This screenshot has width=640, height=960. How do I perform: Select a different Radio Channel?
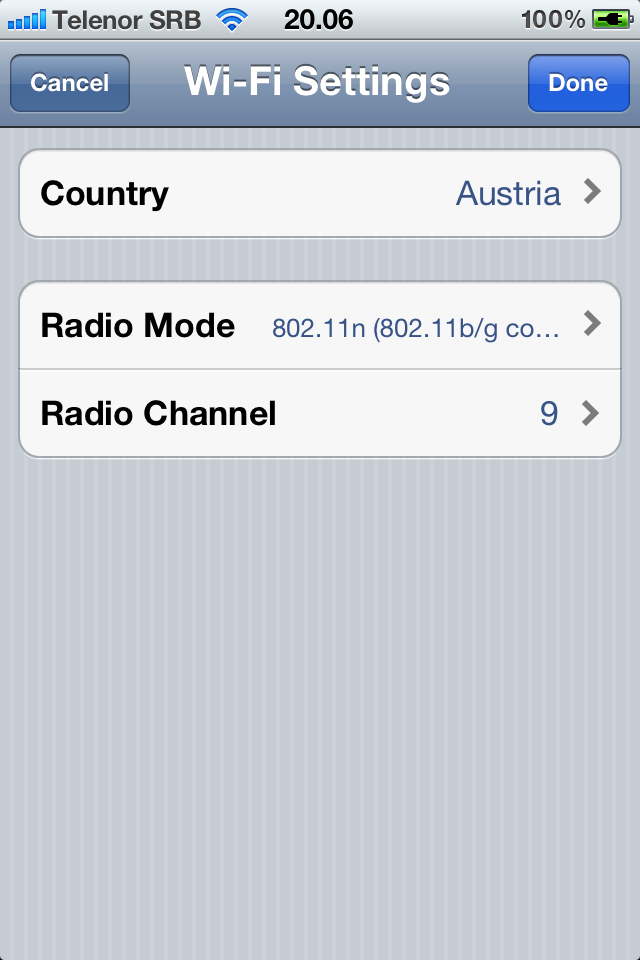(x=320, y=413)
